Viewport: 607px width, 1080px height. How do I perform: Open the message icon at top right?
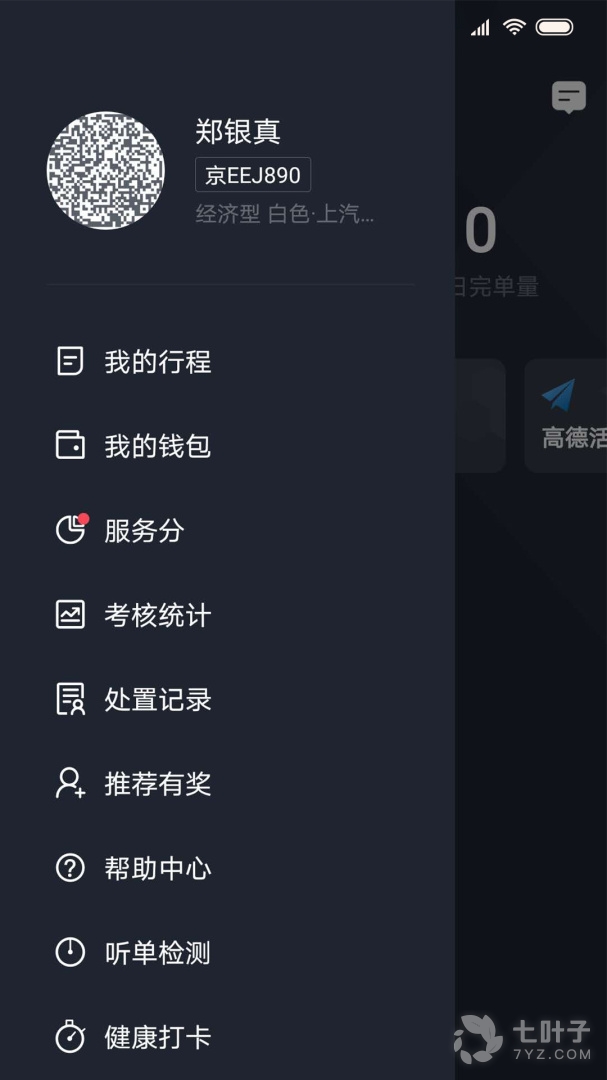point(568,97)
